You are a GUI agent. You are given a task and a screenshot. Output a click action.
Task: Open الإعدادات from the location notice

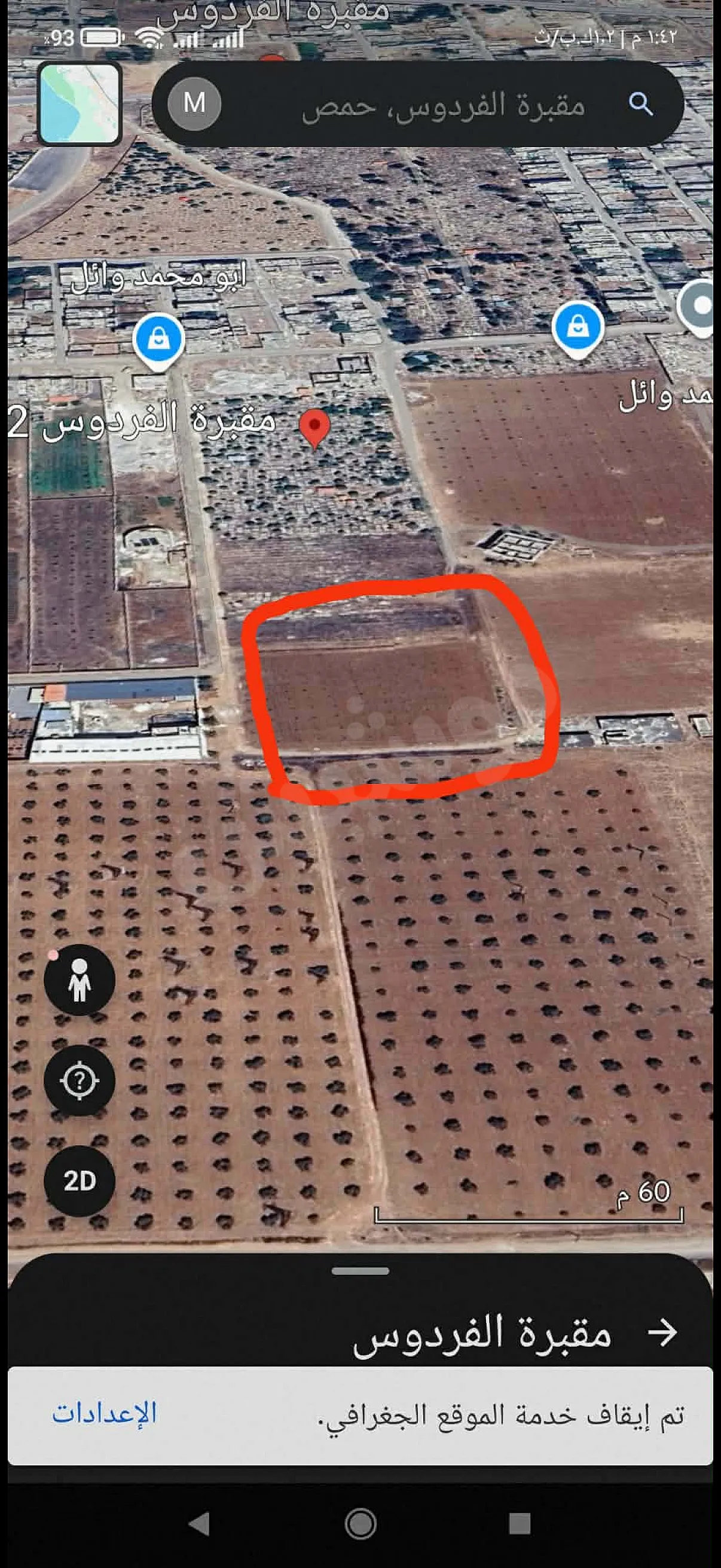(x=104, y=1413)
